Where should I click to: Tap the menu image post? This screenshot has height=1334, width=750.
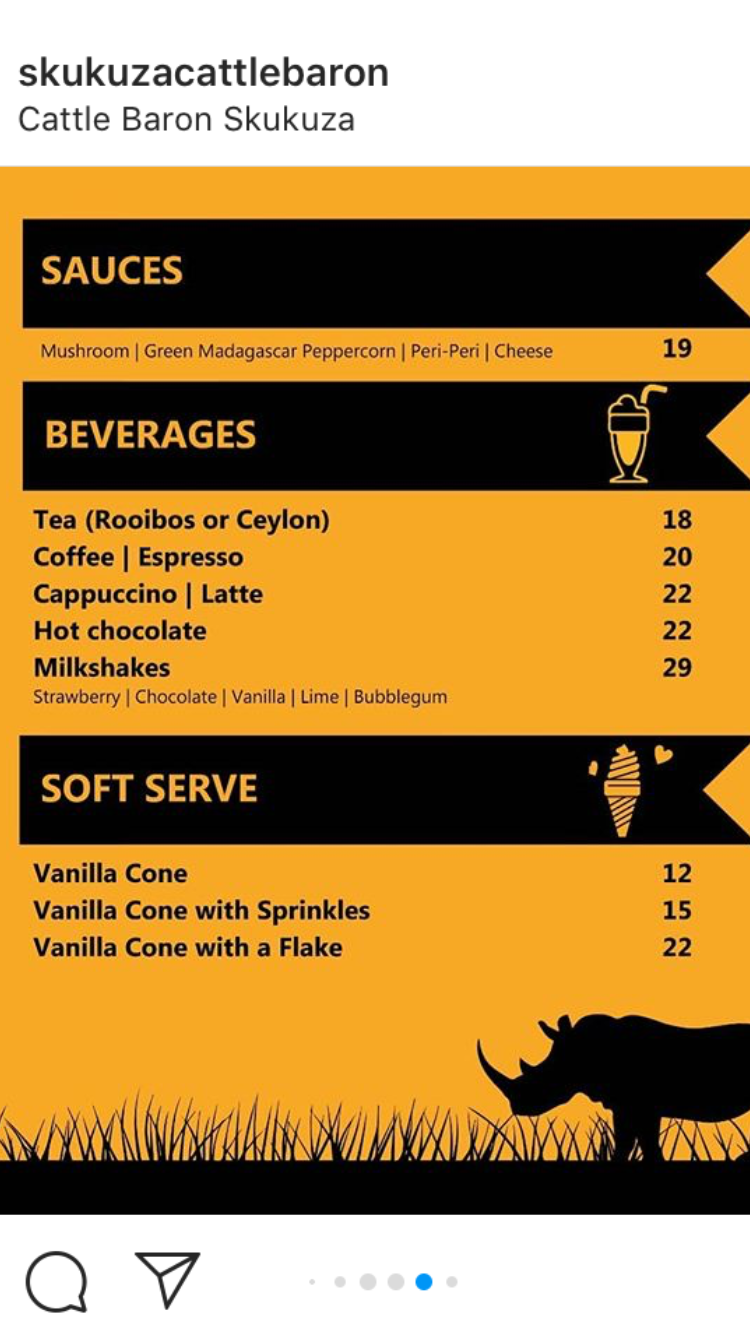click(x=375, y=690)
